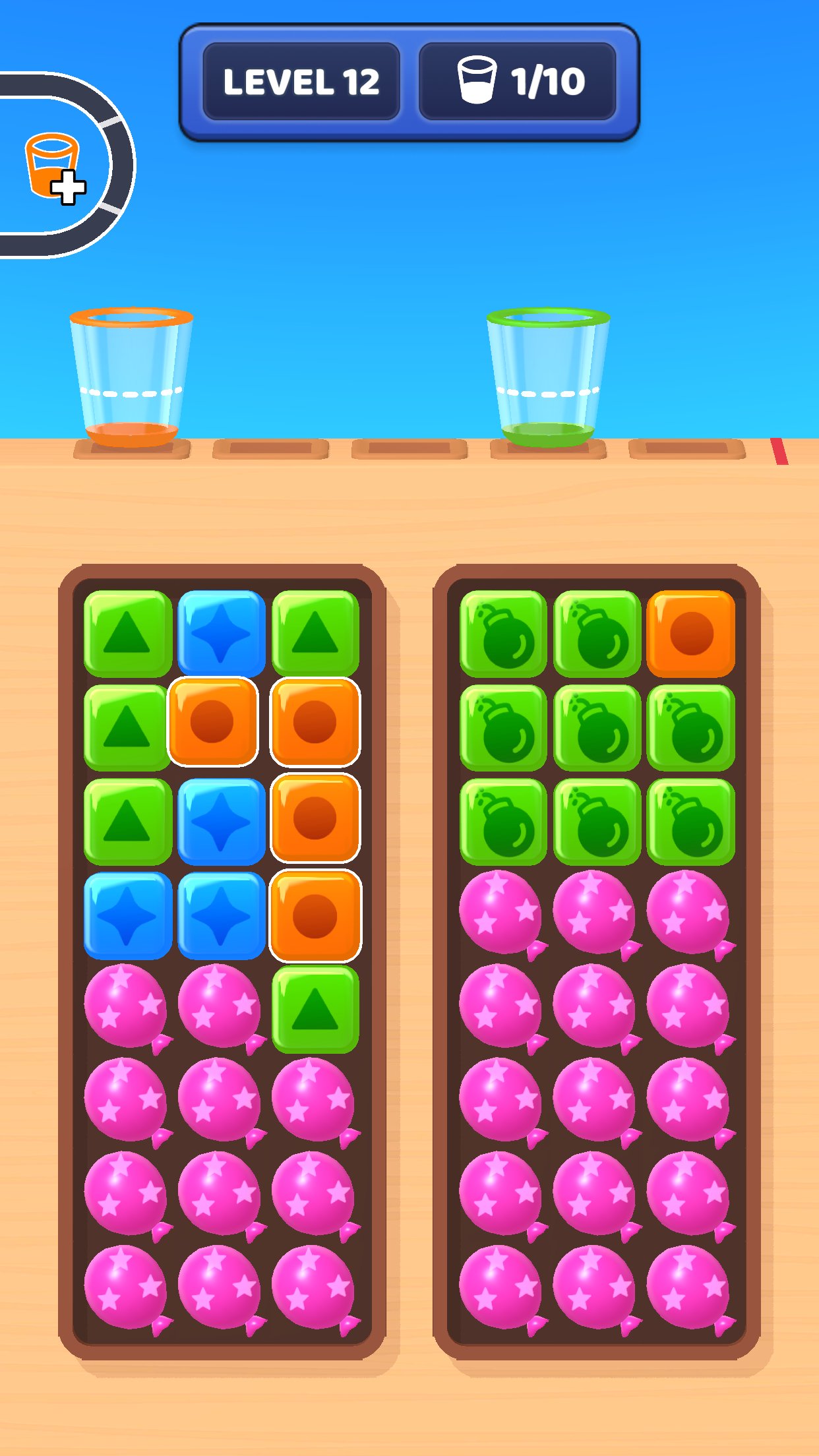Tap the orange circle block in right tray
Screen dimensions: 819x1456
(691, 634)
